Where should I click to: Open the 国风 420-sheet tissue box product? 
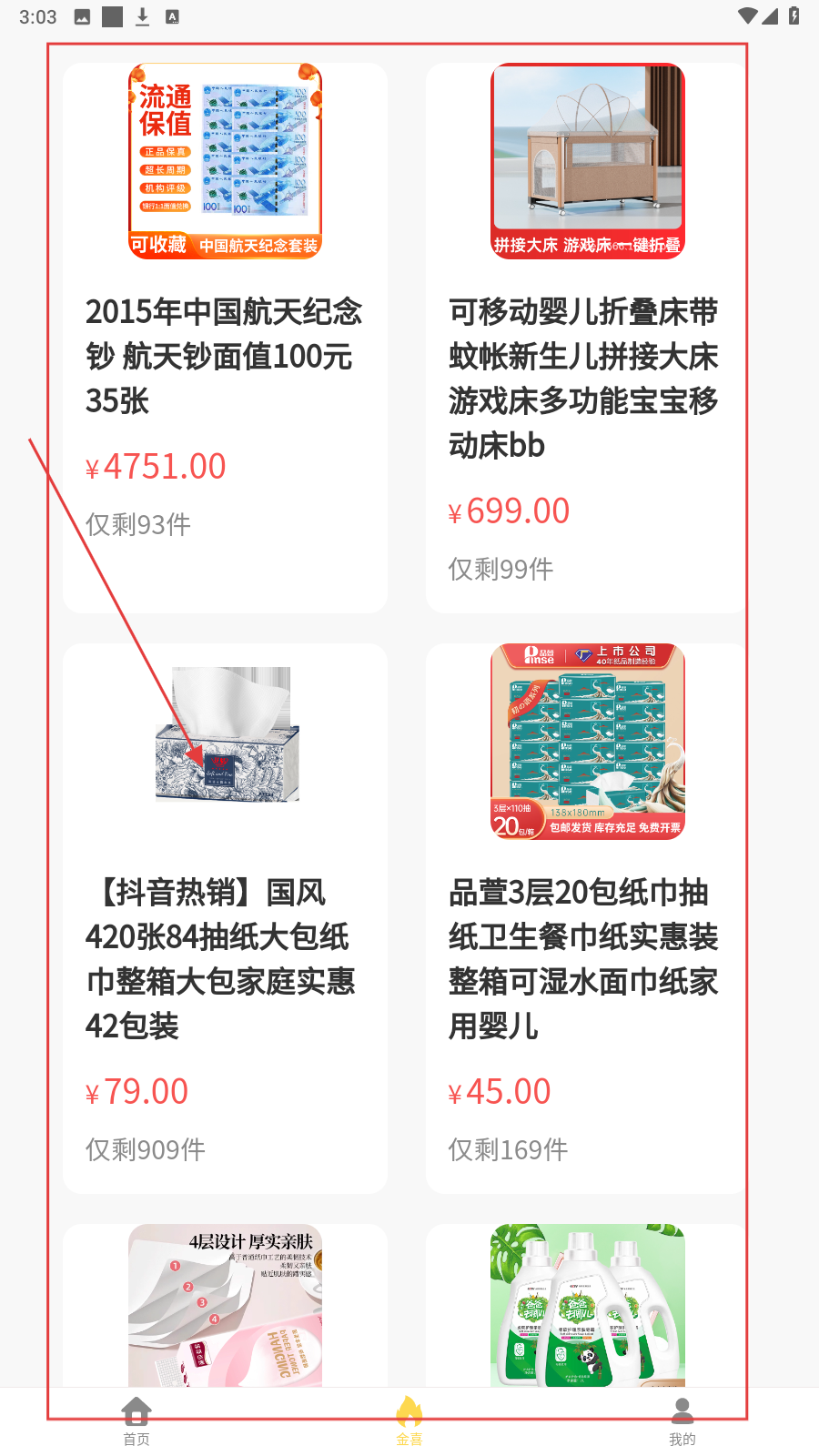(225, 917)
